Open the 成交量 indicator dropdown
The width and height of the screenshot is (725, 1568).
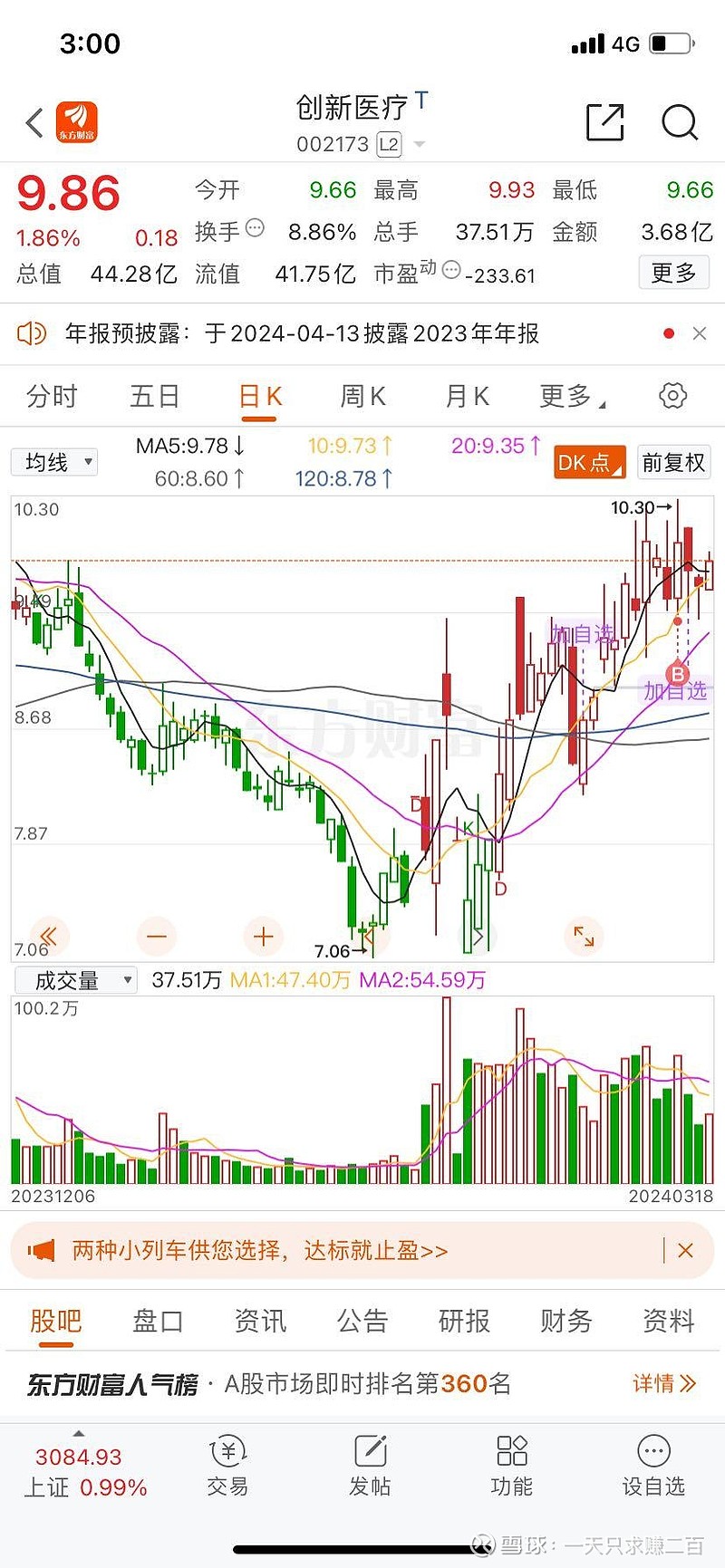75,979
